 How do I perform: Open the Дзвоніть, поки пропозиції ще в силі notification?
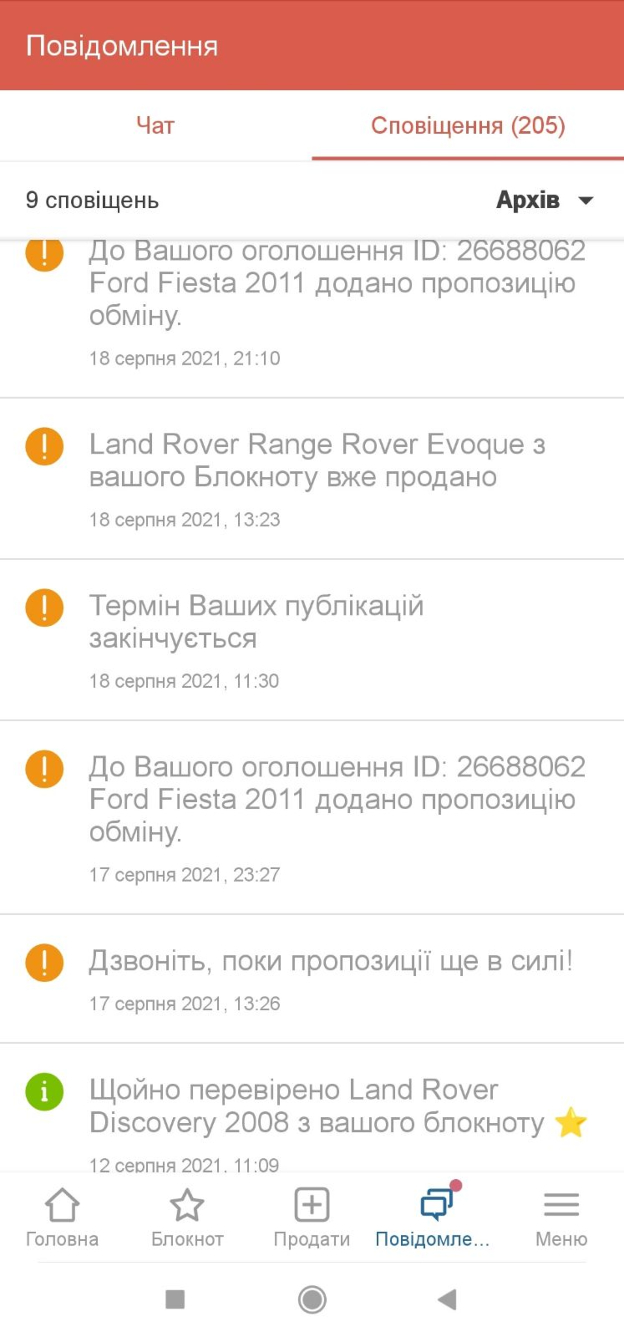tap(312, 979)
